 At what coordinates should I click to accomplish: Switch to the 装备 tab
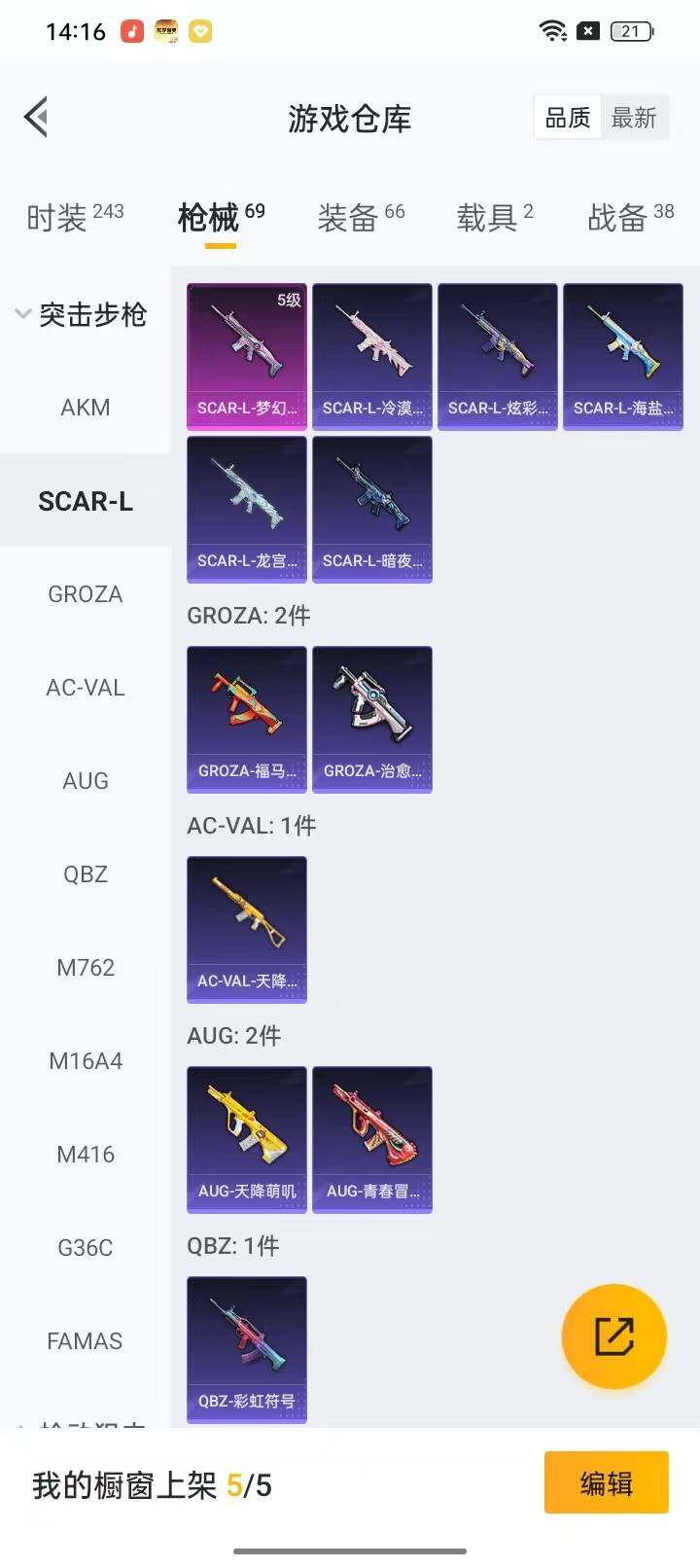pyautogui.click(x=360, y=217)
